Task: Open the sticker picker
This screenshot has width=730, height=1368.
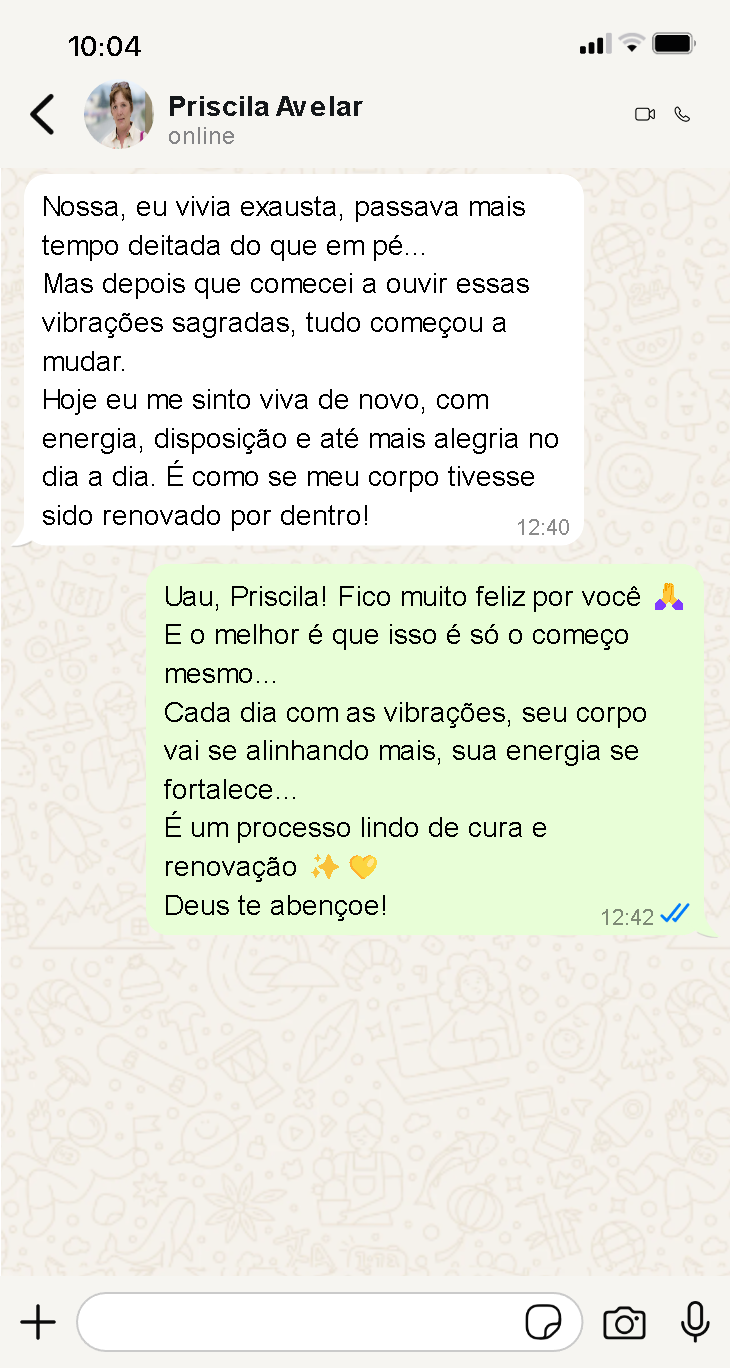Action: pyautogui.click(x=543, y=1323)
